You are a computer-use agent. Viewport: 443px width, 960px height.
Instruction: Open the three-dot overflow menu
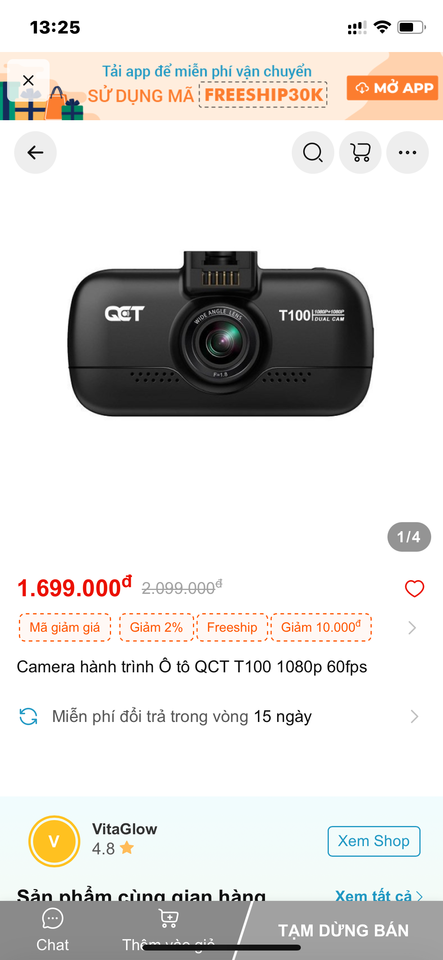click(x=407, y=152)
